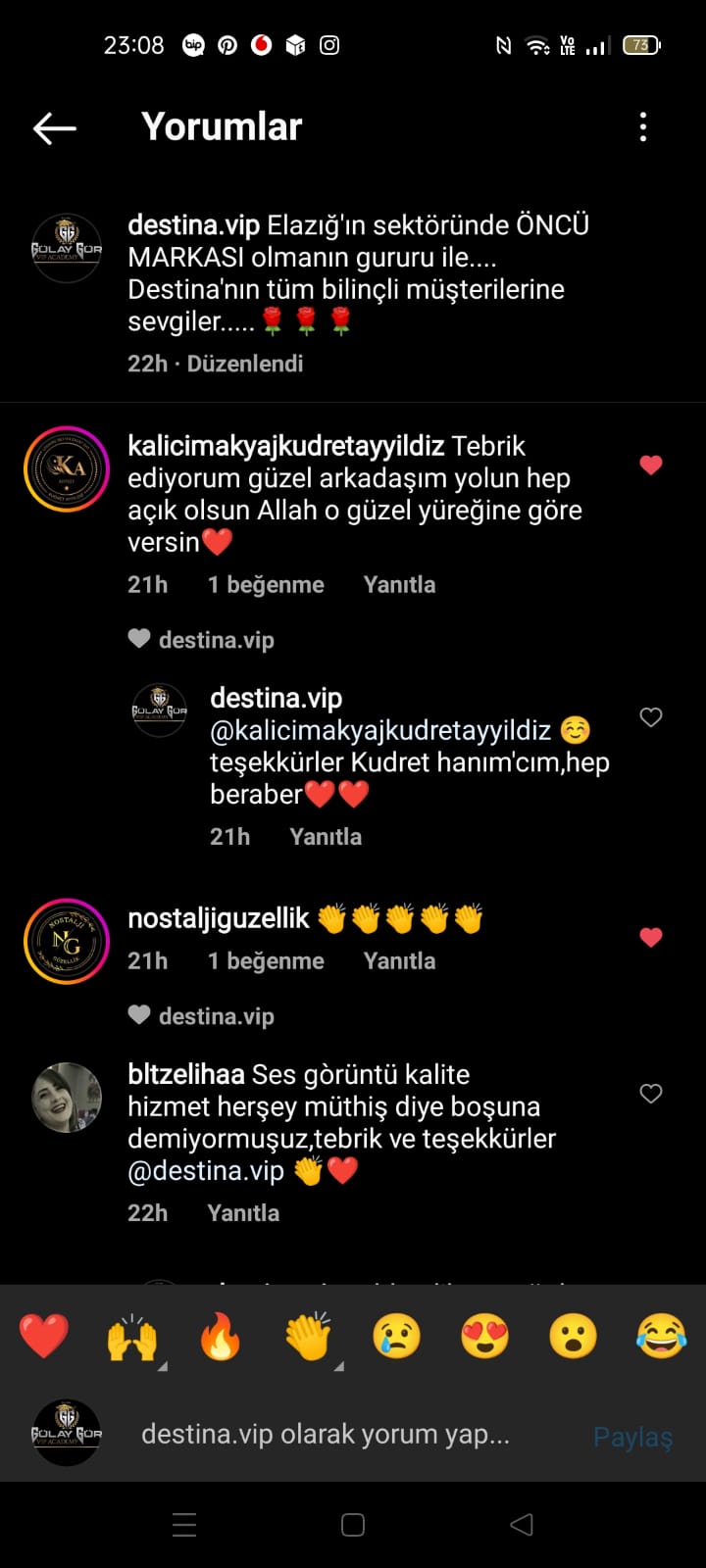Image resolution: width=706 pixels, height=1568 pixels.
Task: Tap Yanıtla under nostaljiguzellik's comment
Action: (399, 961)
